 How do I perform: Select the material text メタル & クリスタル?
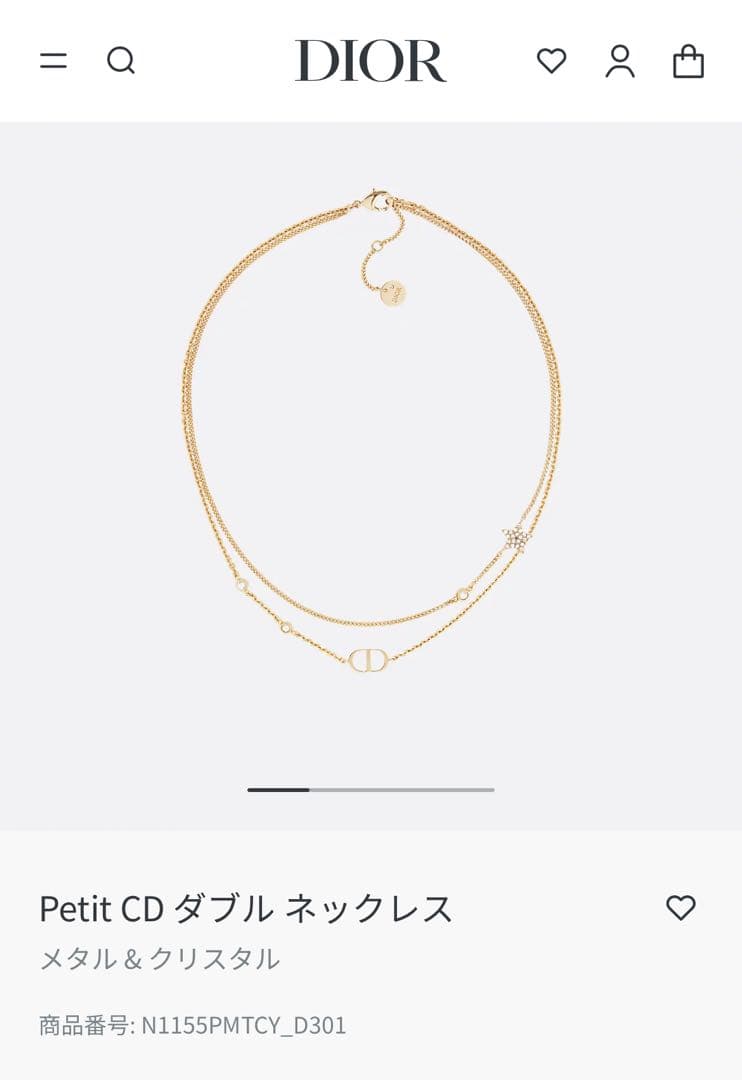tap(160, 957)
